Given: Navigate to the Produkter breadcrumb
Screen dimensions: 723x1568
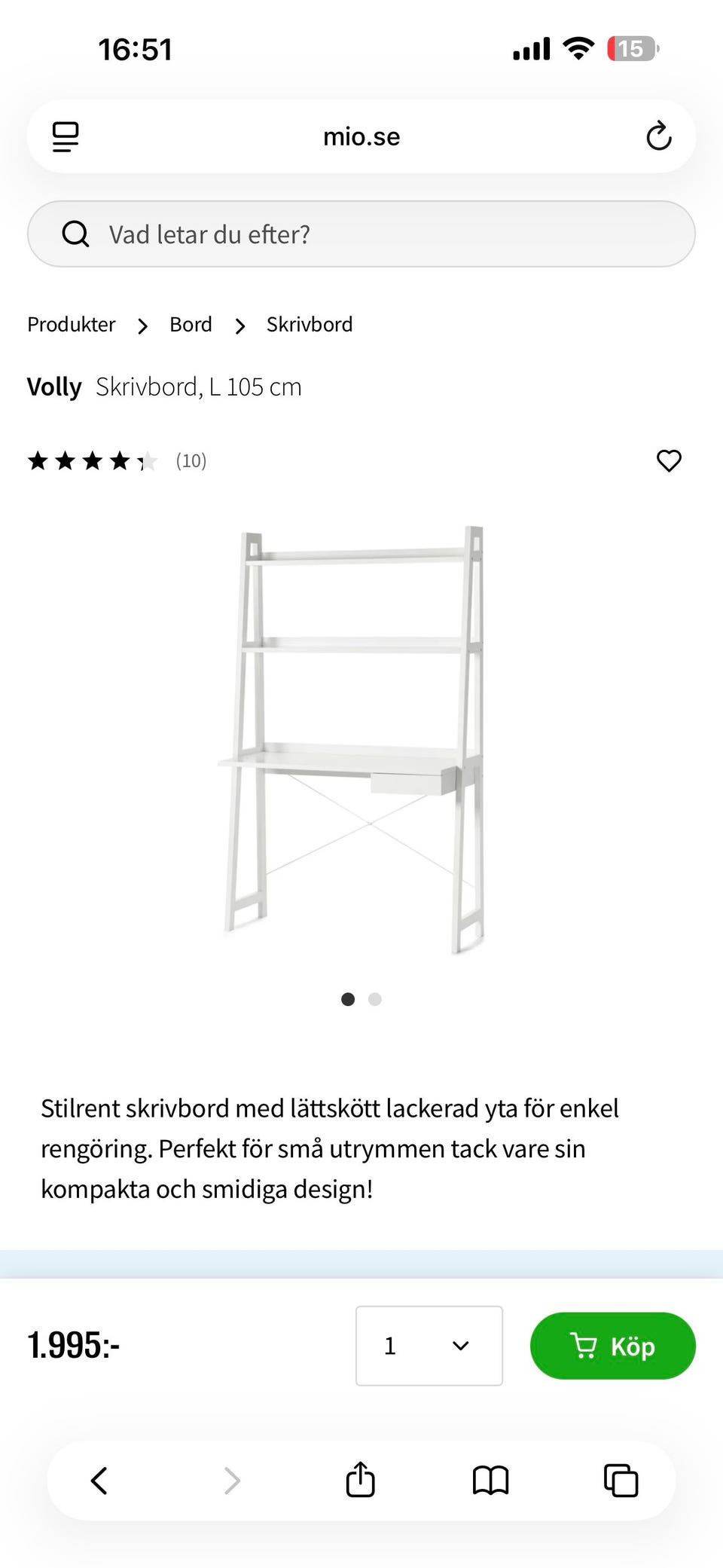Looking at the screenshot, I should 71,324.
